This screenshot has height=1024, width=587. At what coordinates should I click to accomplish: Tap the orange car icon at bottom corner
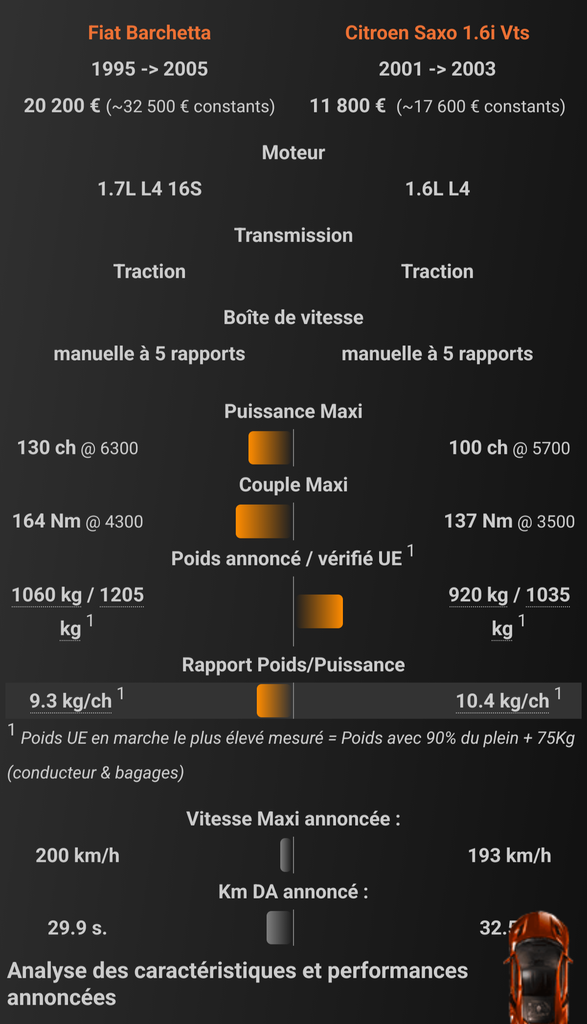tap(537, 967)
